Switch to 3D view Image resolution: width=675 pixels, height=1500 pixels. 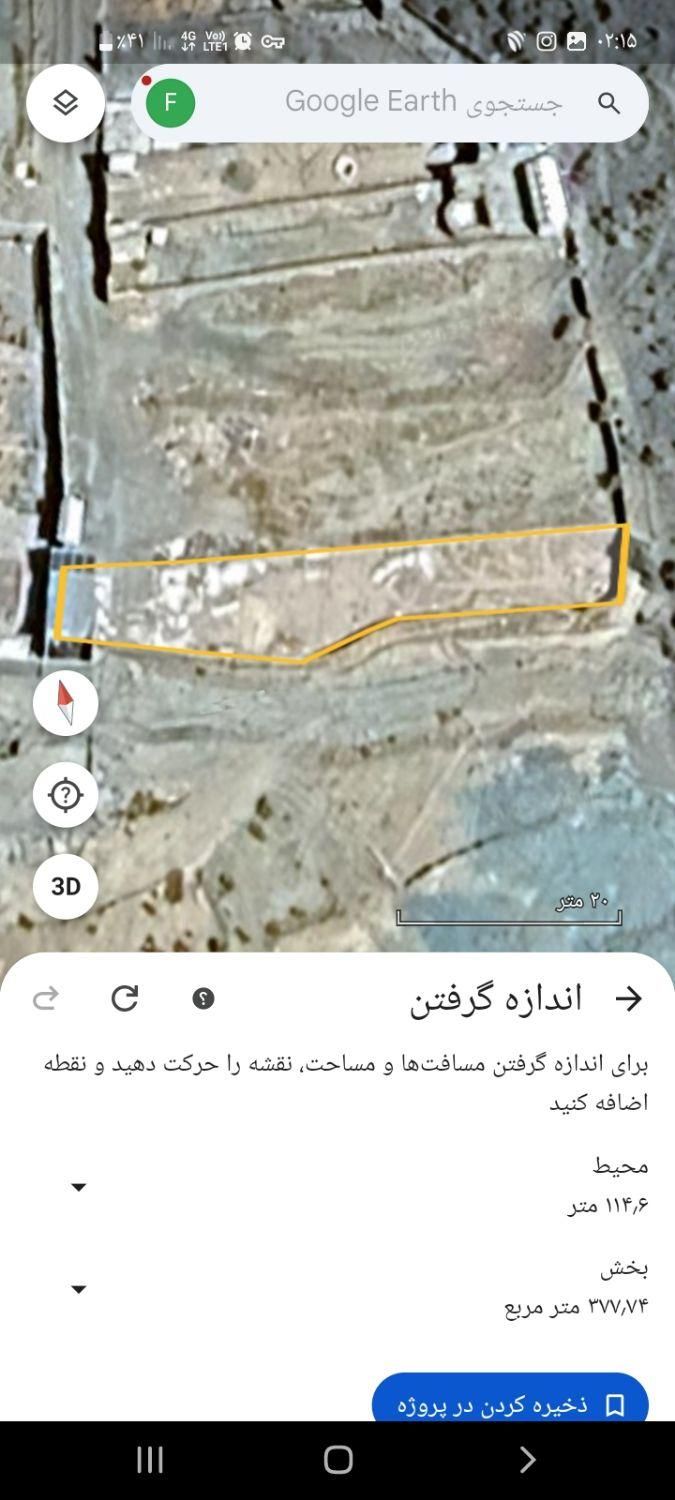click(x=65, y=886)
